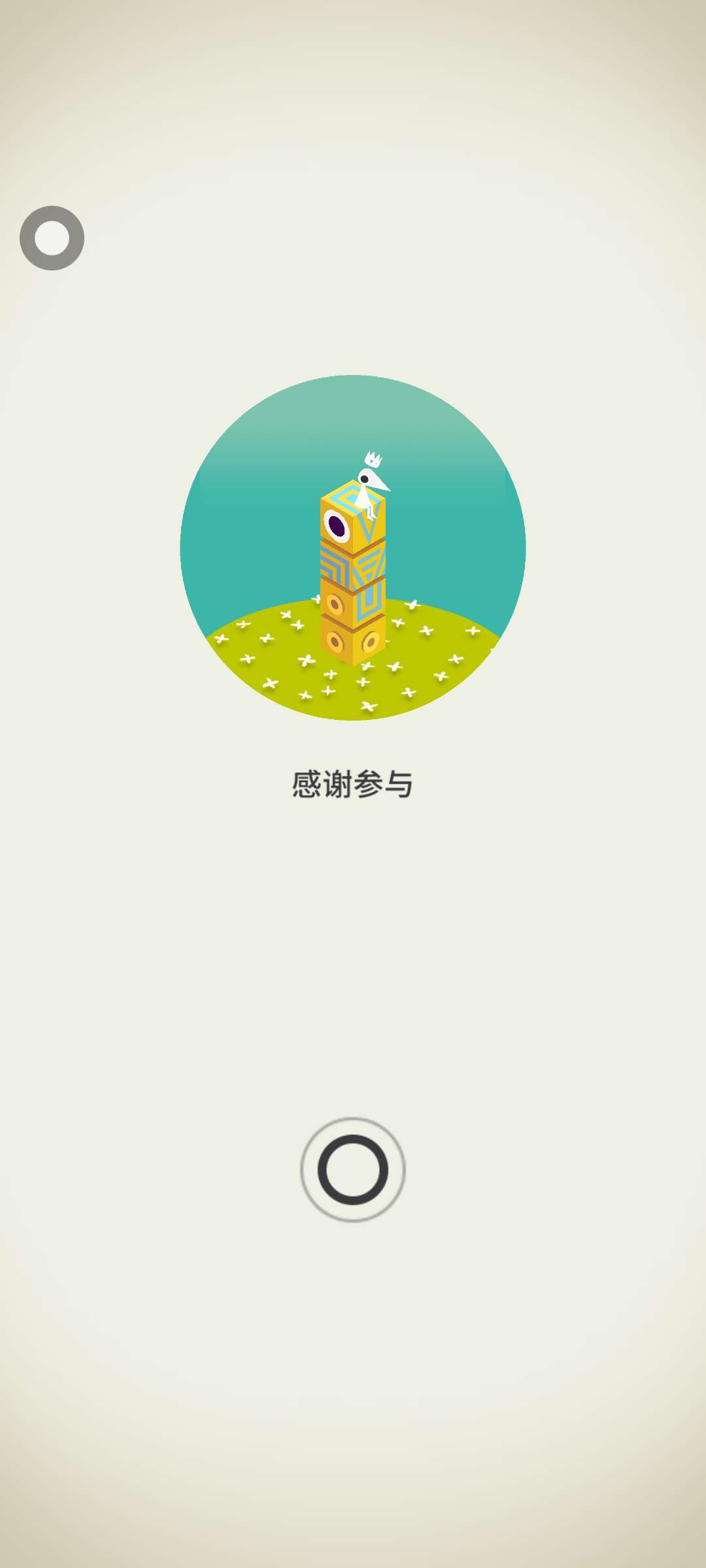Tap the ring button below 感谢参与
Screen dimensions: 706x1568
pos(353,1169)
